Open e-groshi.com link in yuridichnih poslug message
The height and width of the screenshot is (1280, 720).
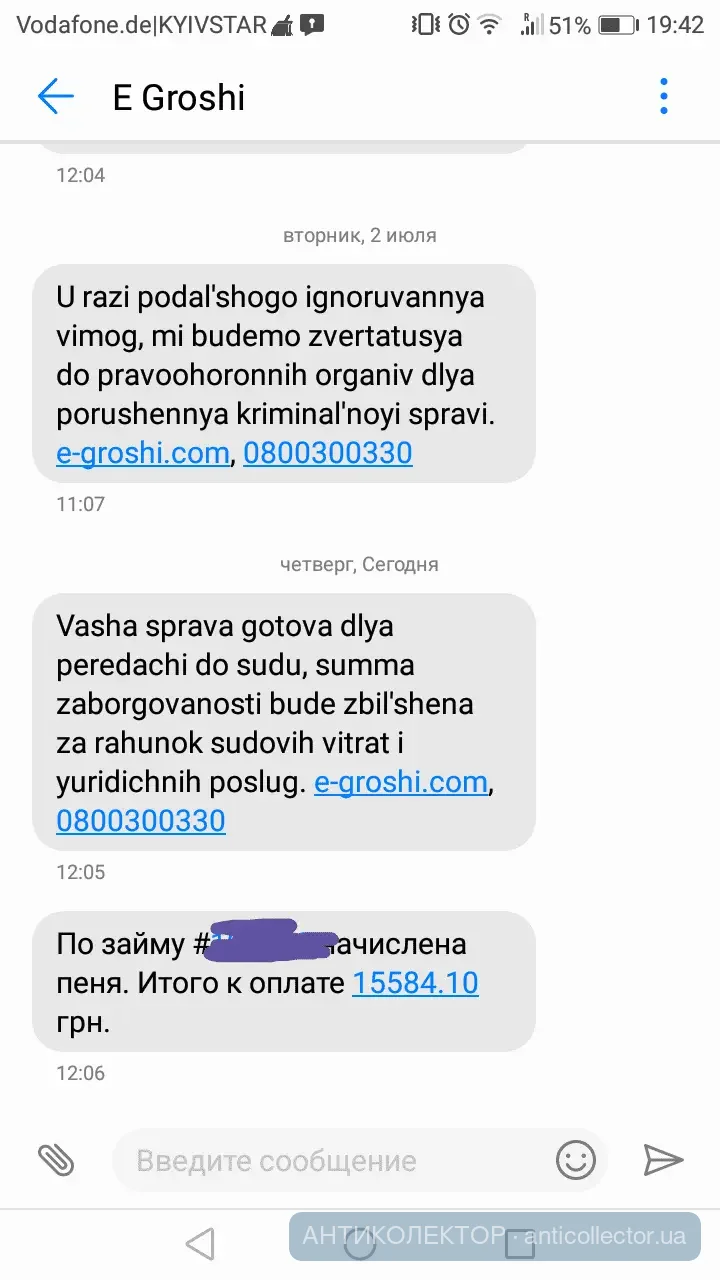401,783
